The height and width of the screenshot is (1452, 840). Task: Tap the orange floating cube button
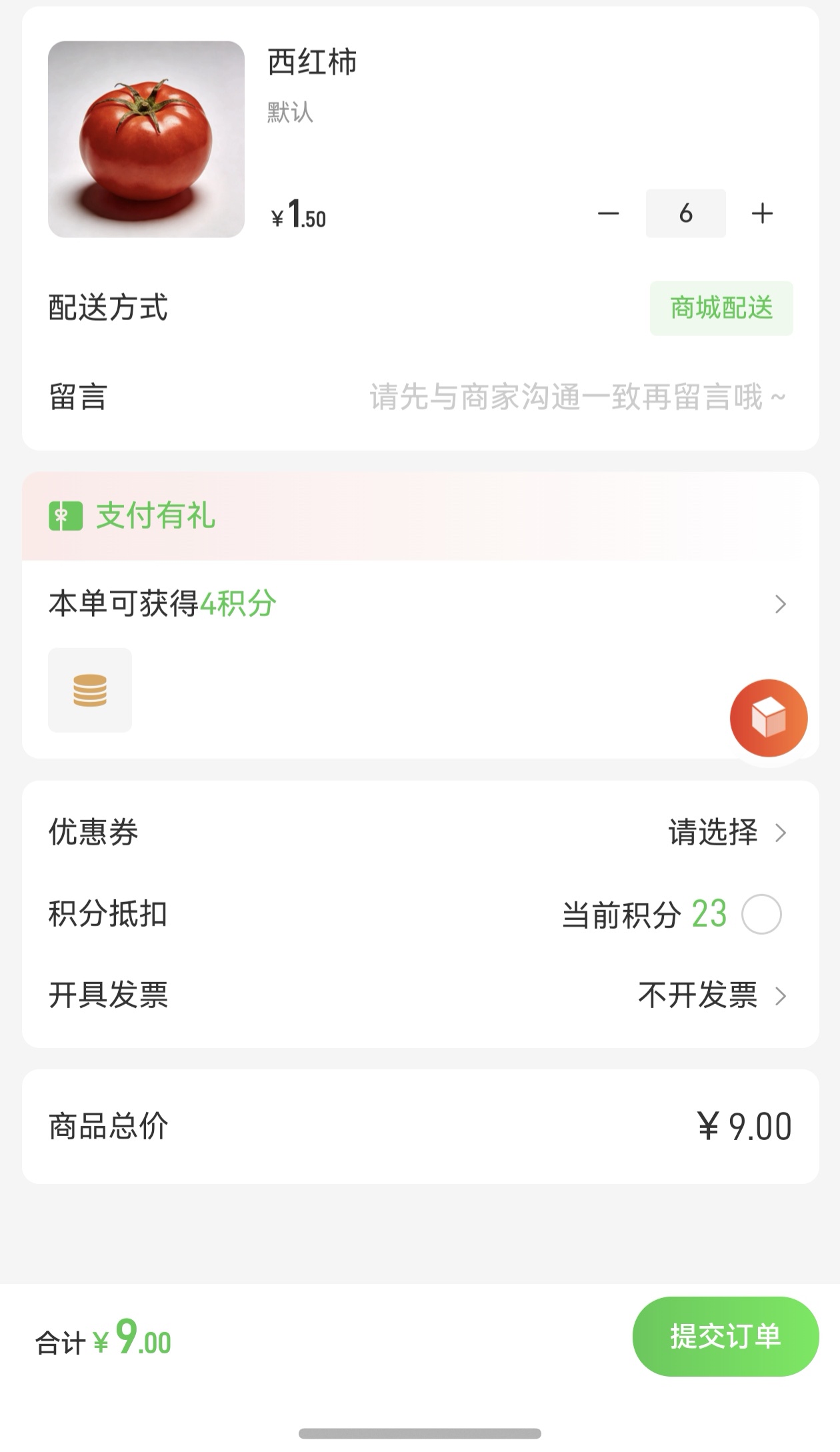tap(768, 718)
